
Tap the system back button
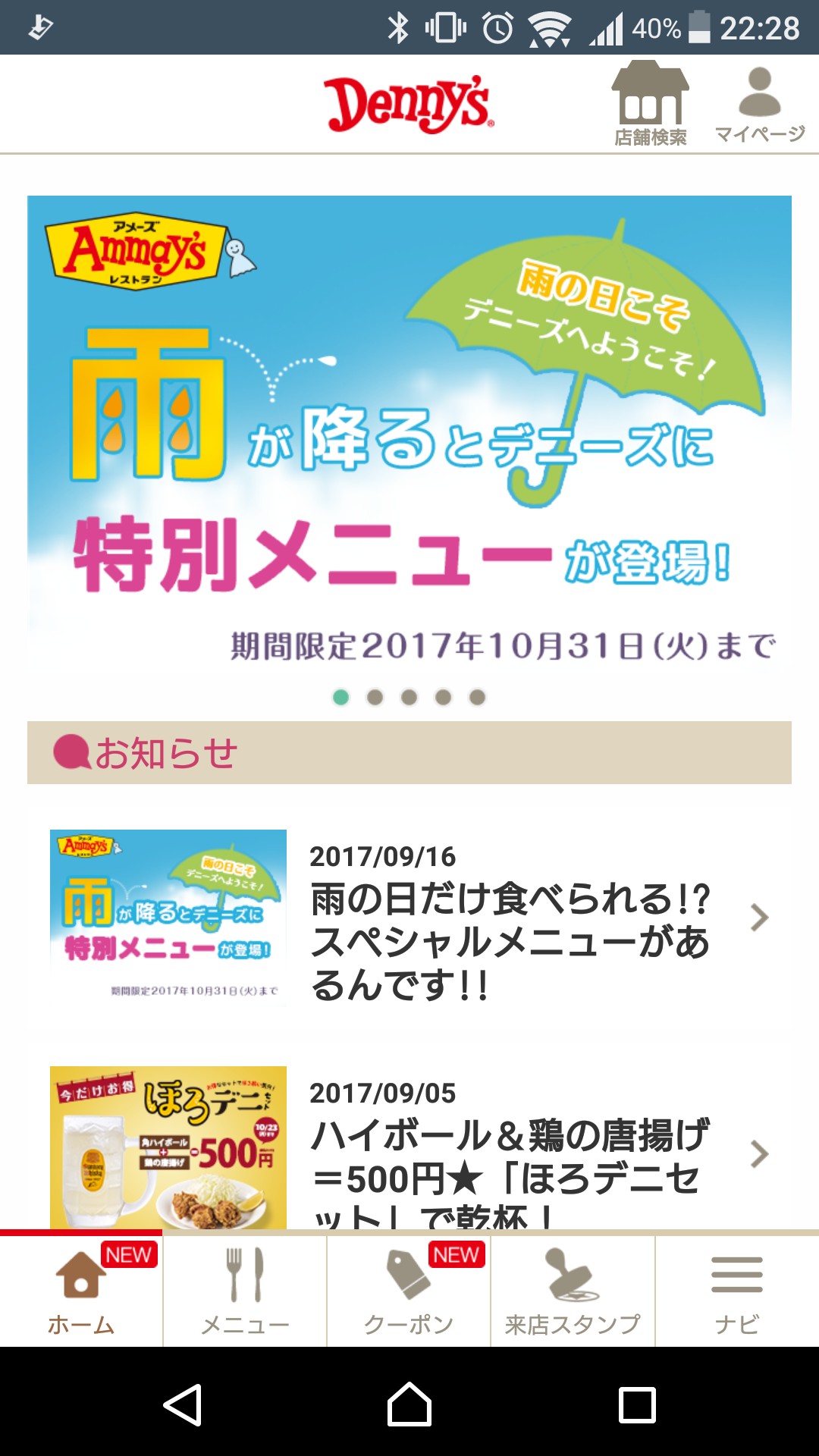(183, 1404)
